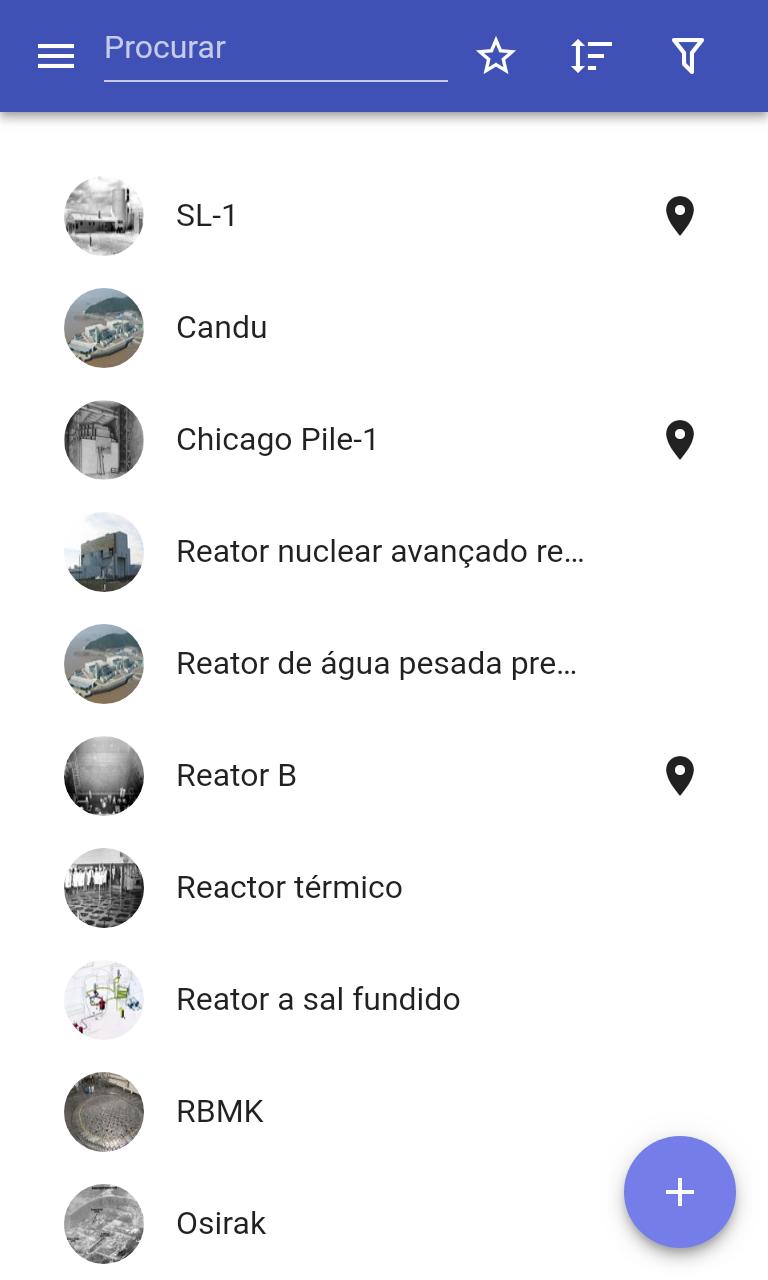Open the Reator a sal fundido entry
The width and height of the screenshot is (768, 1280).
pyautogui.click(x=384, y=1000)
